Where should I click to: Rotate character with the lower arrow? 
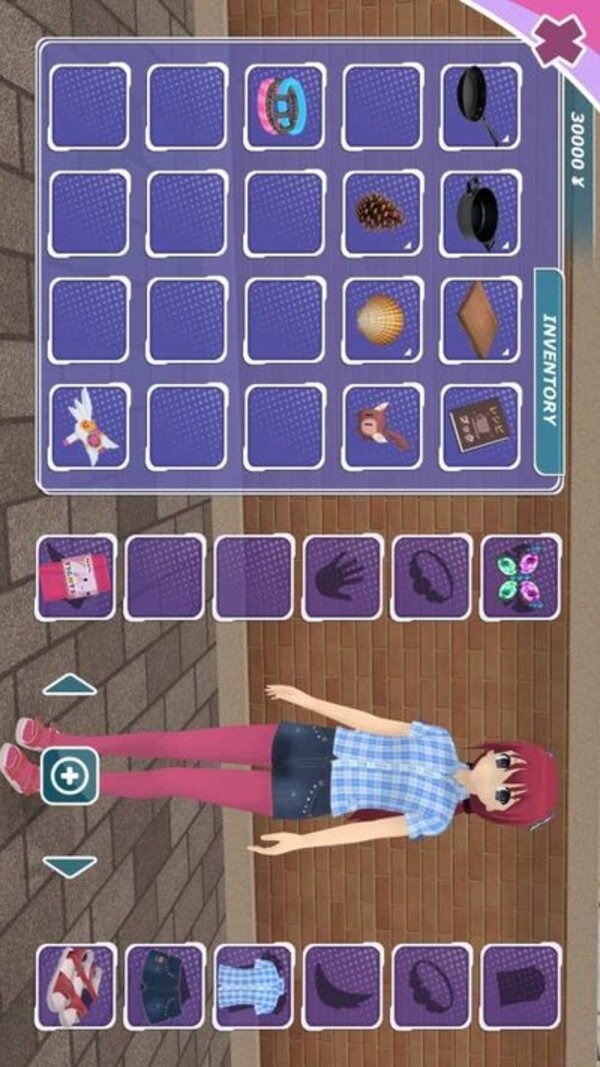click(x=69, y=867)
